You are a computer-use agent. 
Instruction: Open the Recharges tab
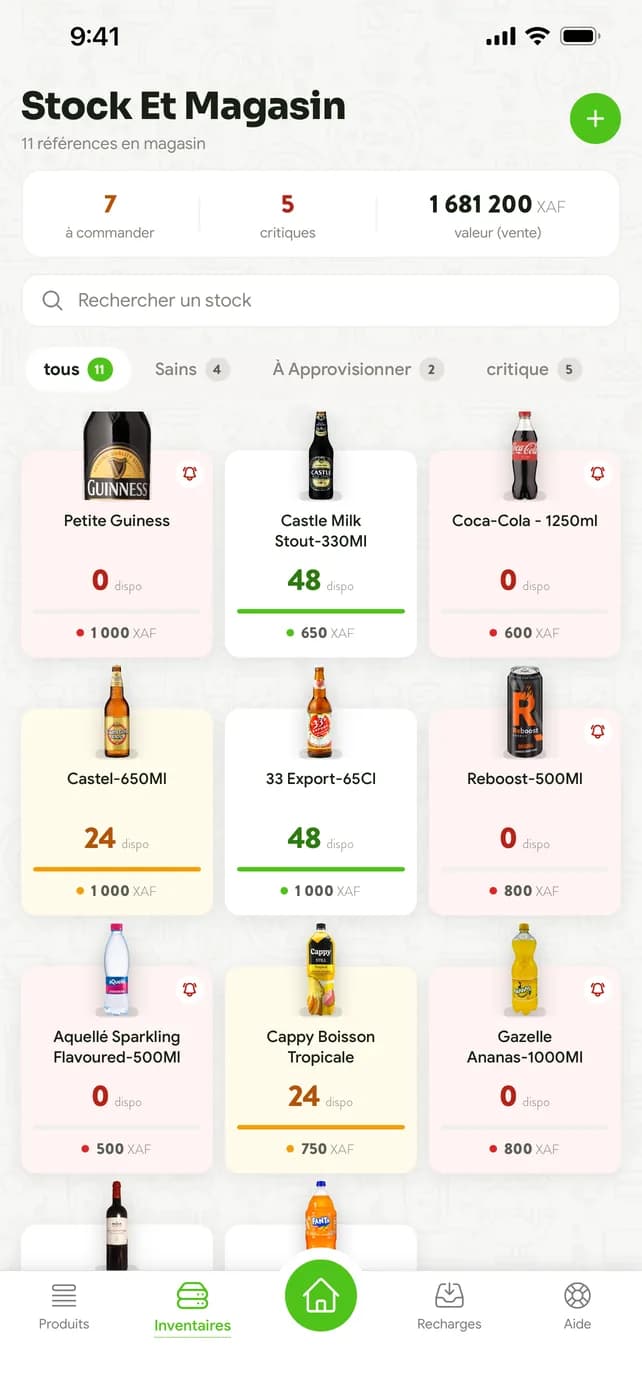pyautogui.click(x=449, y=1308)
